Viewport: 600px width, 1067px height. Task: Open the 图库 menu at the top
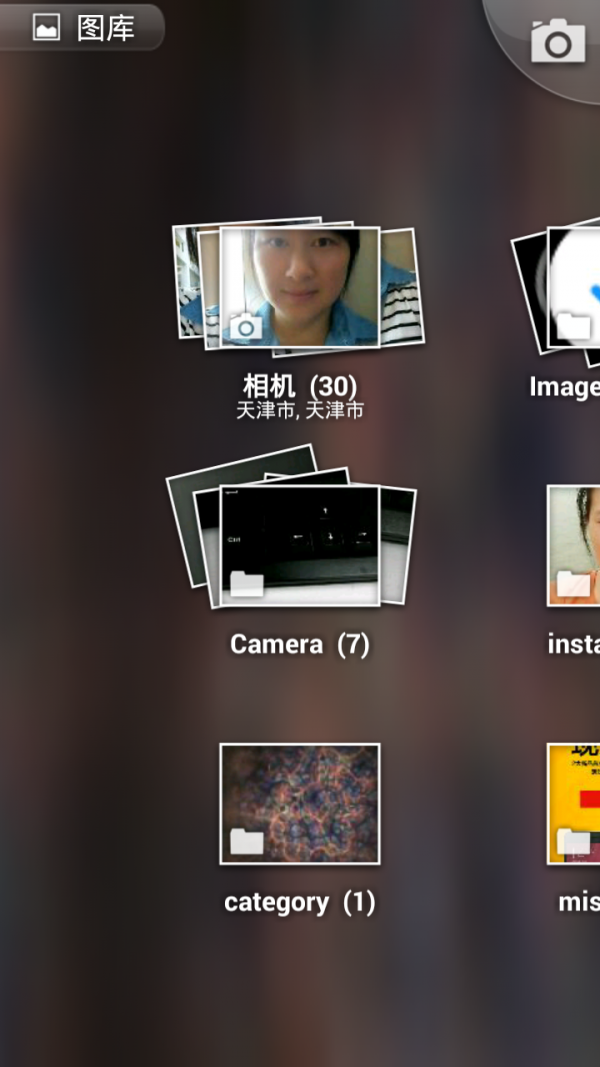click(84, 27)
